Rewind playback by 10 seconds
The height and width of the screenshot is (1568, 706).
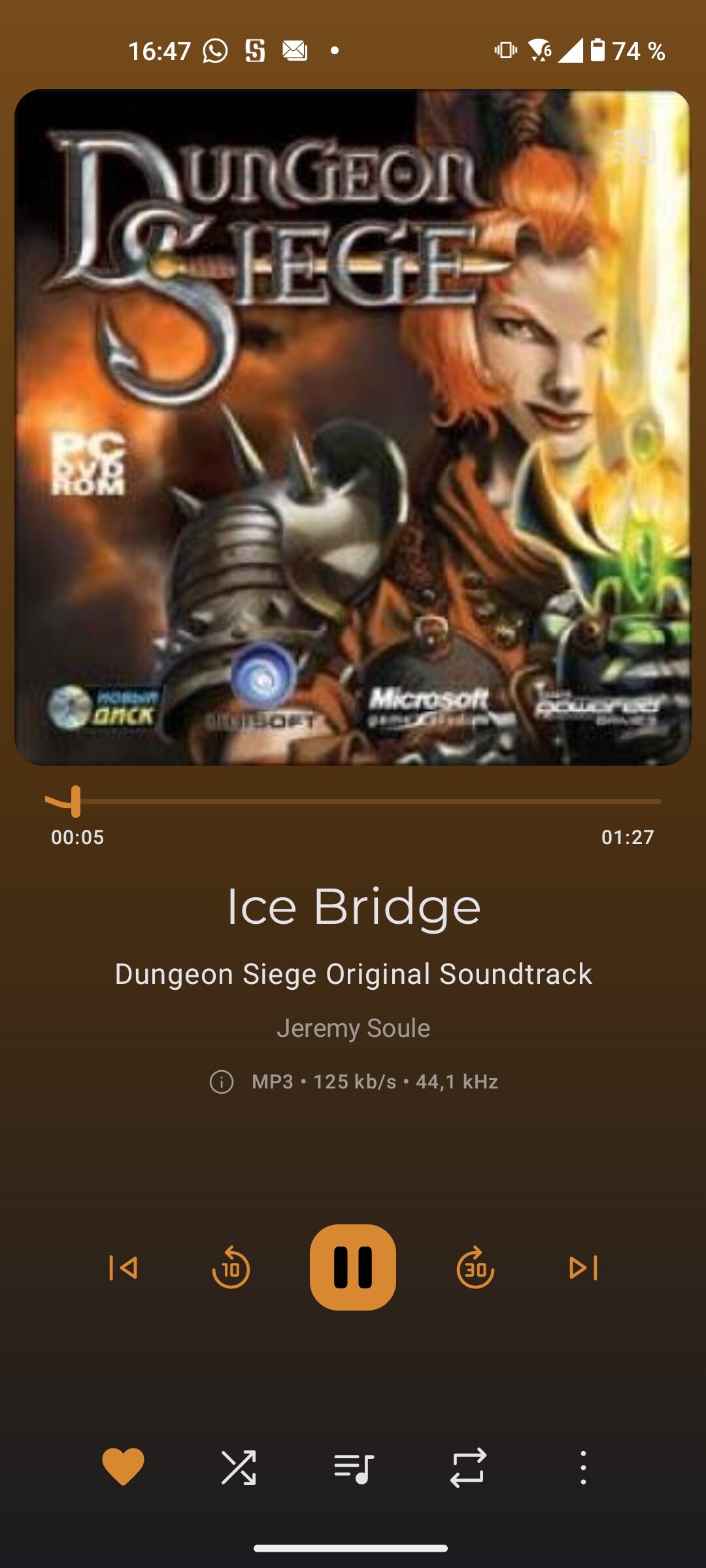[231, 1268]
